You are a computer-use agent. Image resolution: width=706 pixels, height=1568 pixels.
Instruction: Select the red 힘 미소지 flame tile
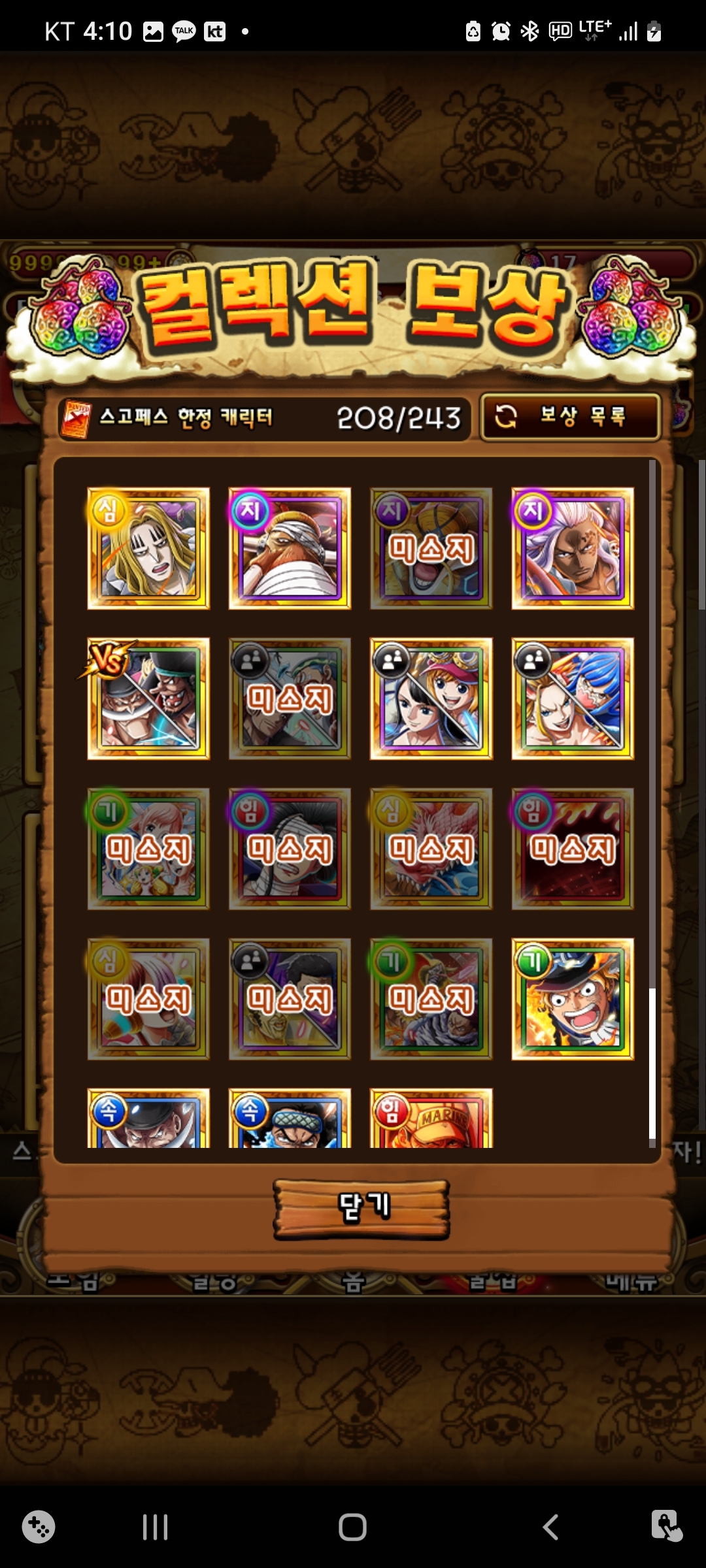coord(572,849)
